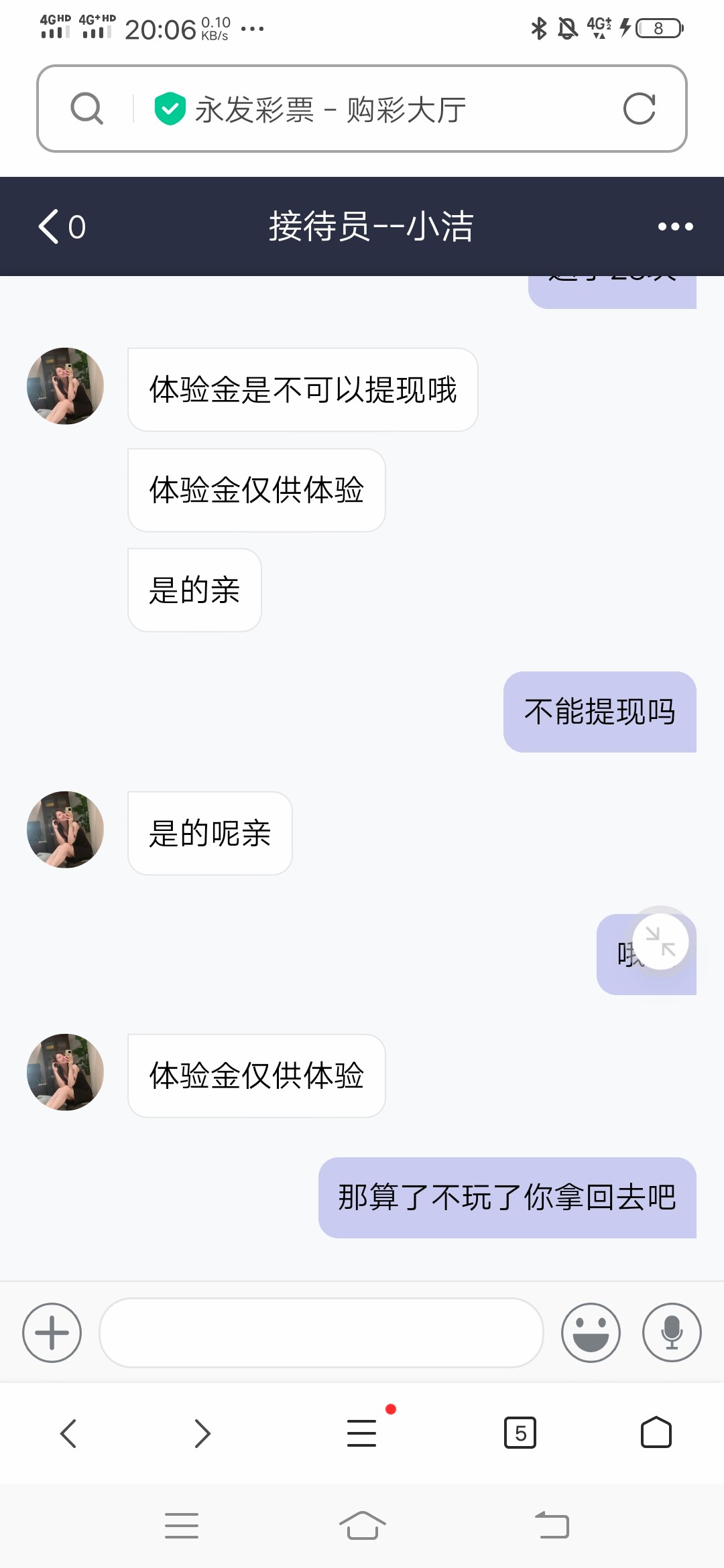Tap the system back button

pos(552,1526)
